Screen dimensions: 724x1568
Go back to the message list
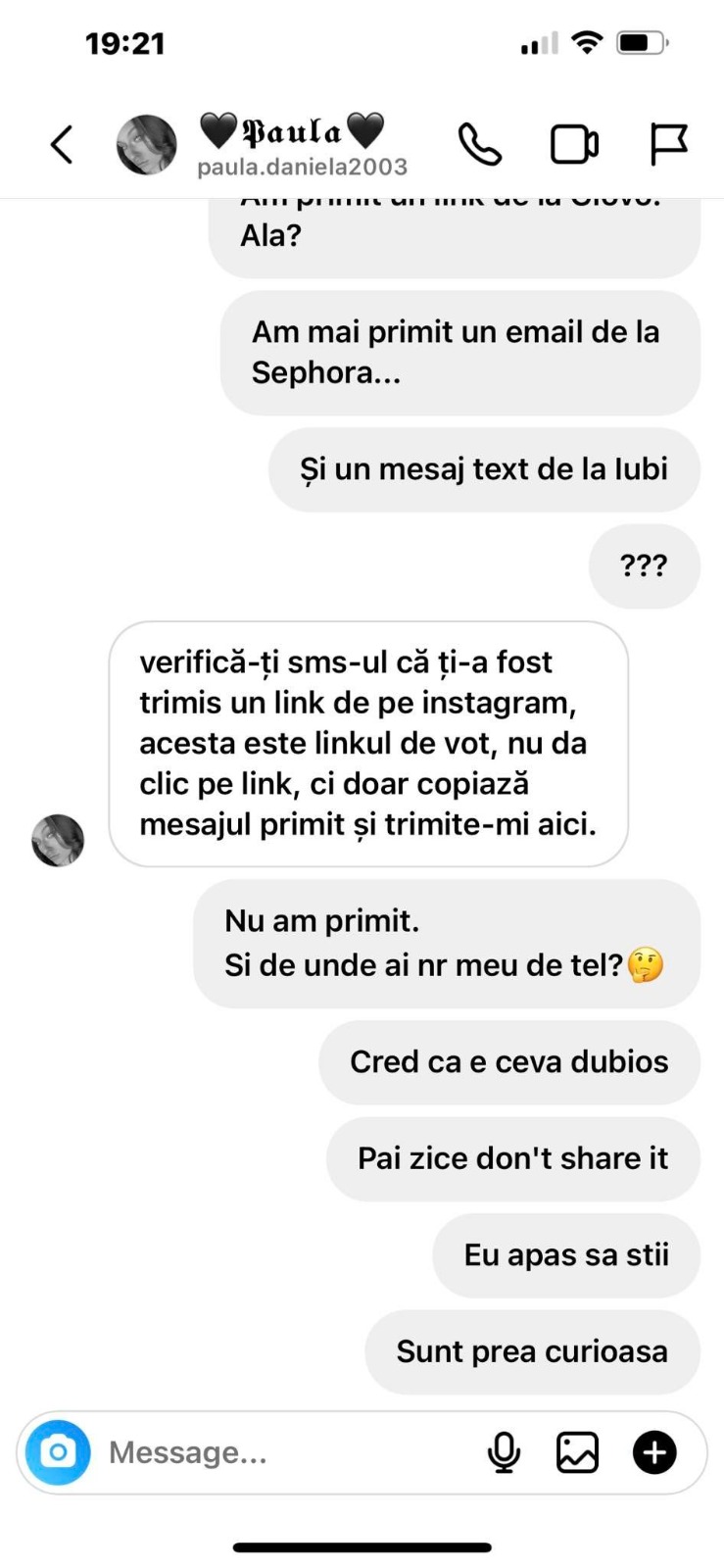[x=61, y=145]
